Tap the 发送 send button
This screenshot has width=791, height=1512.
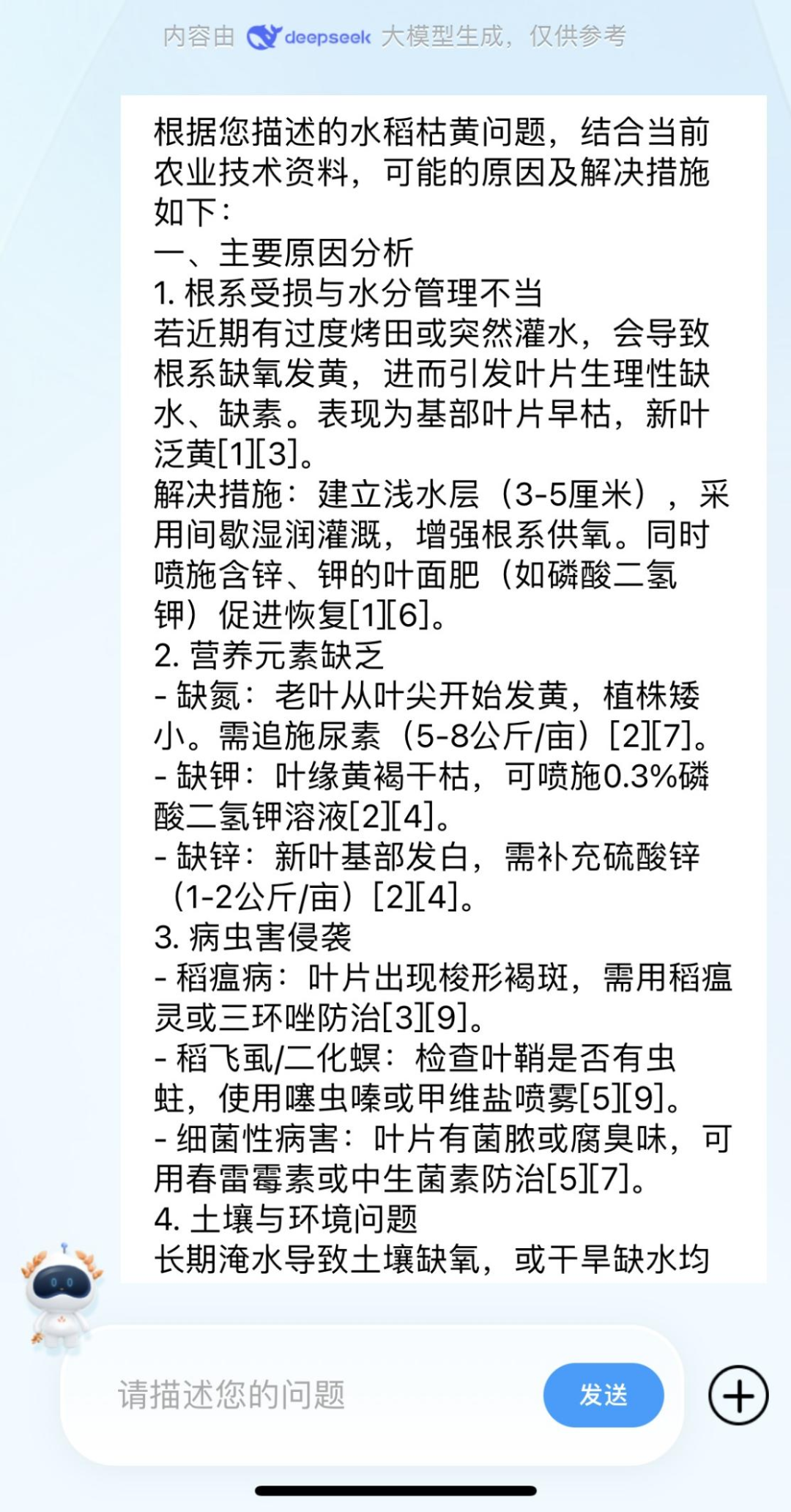tap(603, 1395)
